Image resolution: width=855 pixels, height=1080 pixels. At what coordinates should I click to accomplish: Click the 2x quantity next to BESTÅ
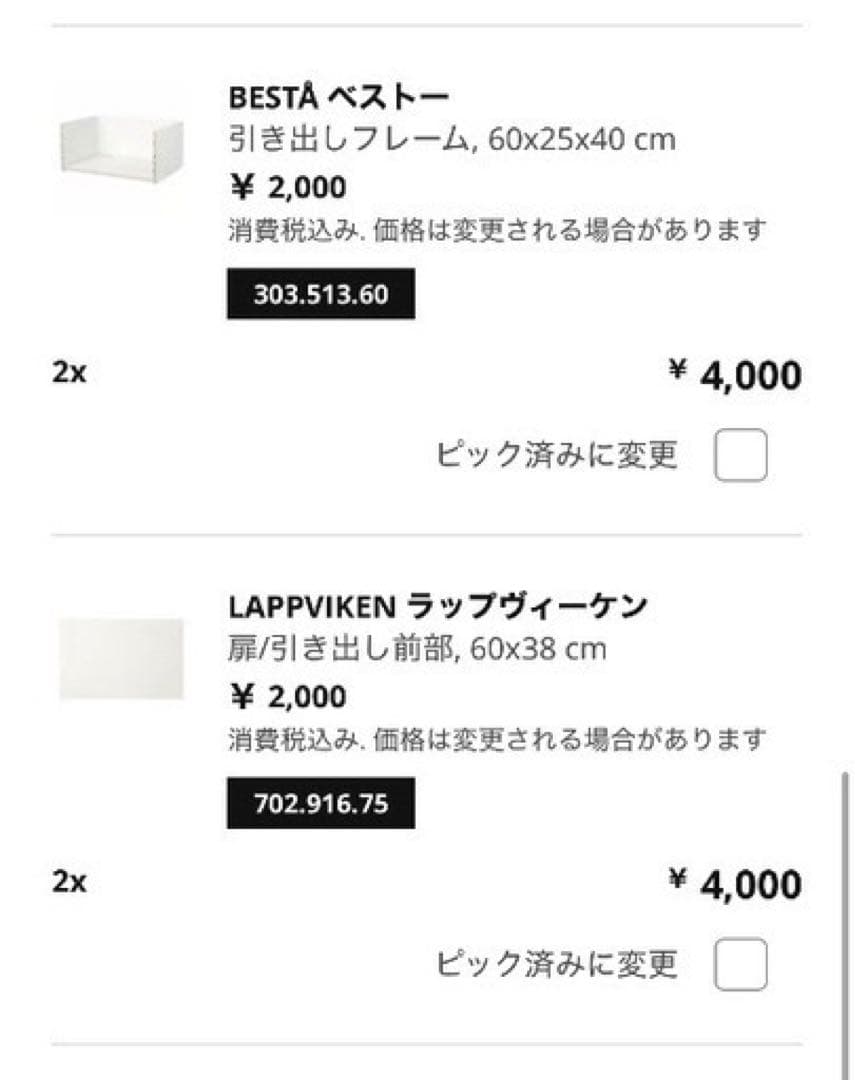click(68, 372)
